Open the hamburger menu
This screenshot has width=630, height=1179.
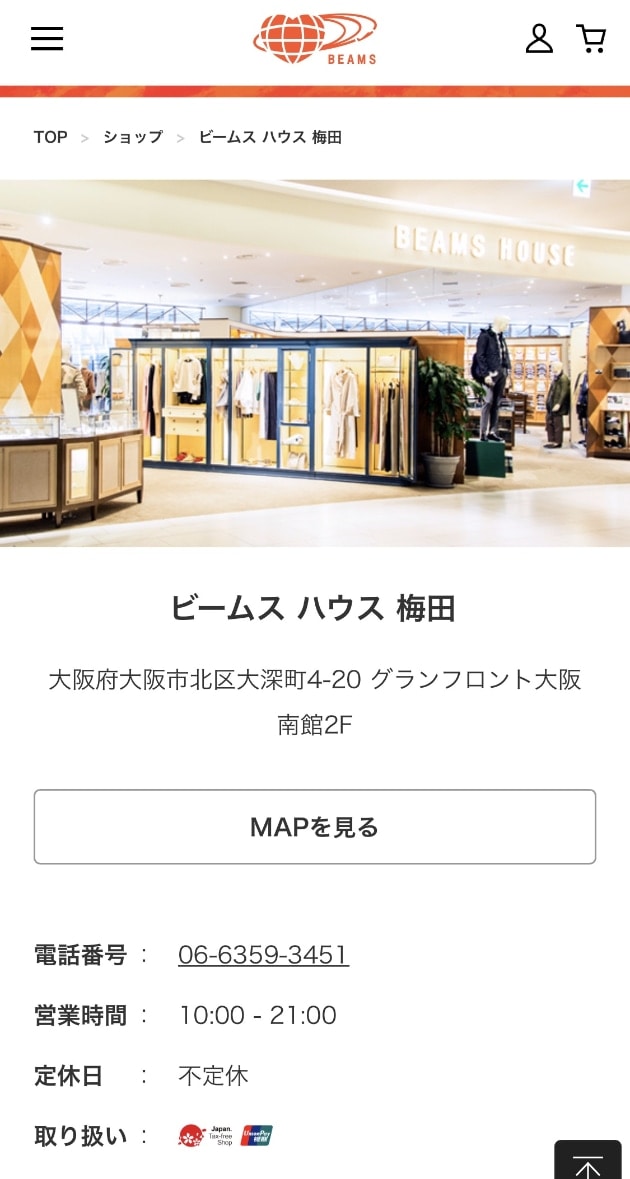pyautogui.click(x=47, y=39)
